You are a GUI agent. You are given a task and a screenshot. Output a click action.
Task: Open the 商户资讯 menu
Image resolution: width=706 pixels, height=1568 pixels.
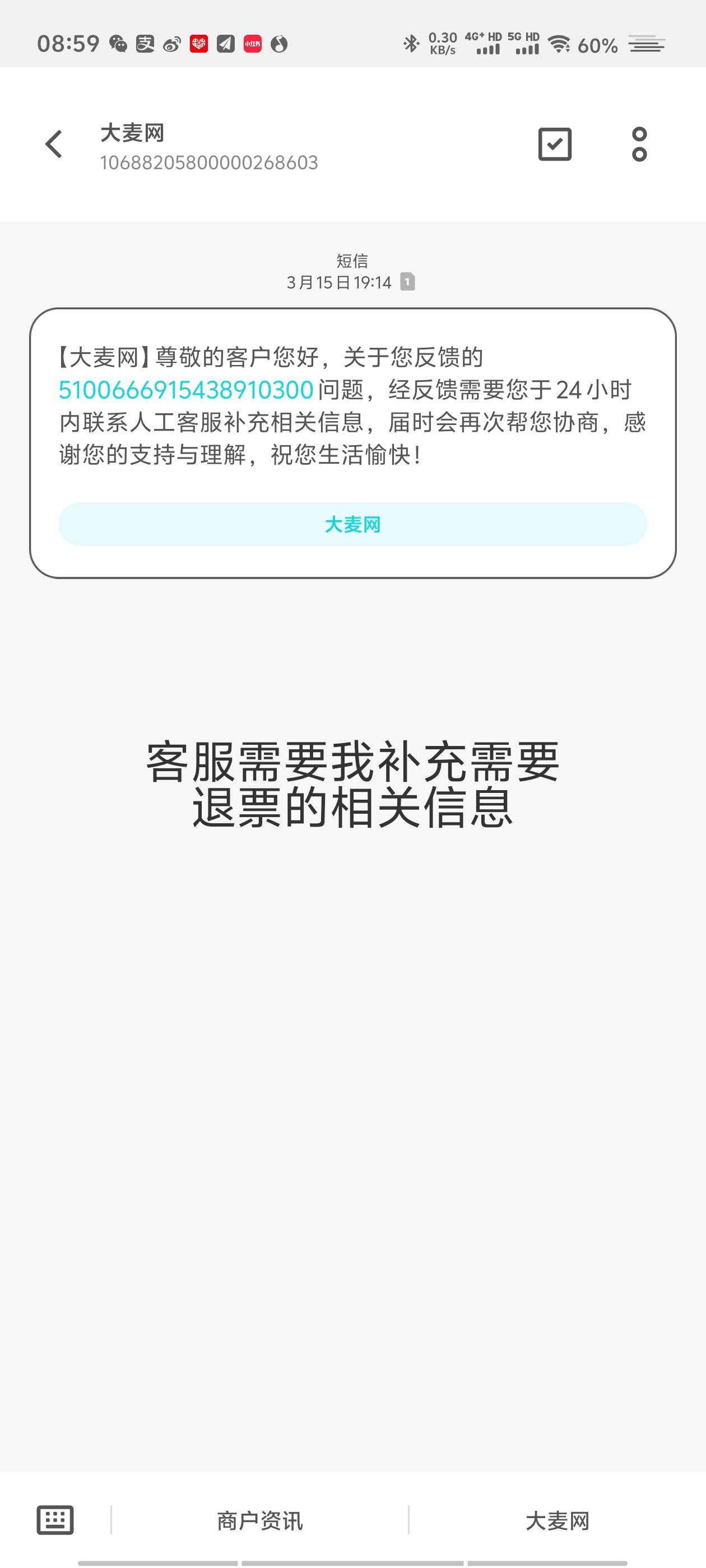260,1520
